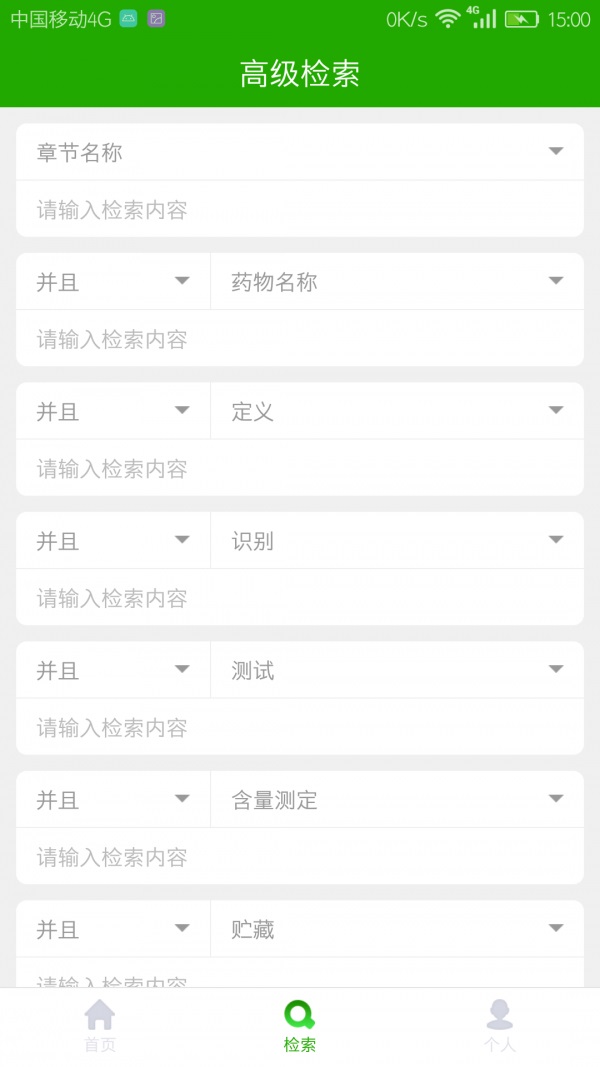Open the 章节名称 field dropdown
This screenshot has width=600, height=1067.
tap(299, 152)
